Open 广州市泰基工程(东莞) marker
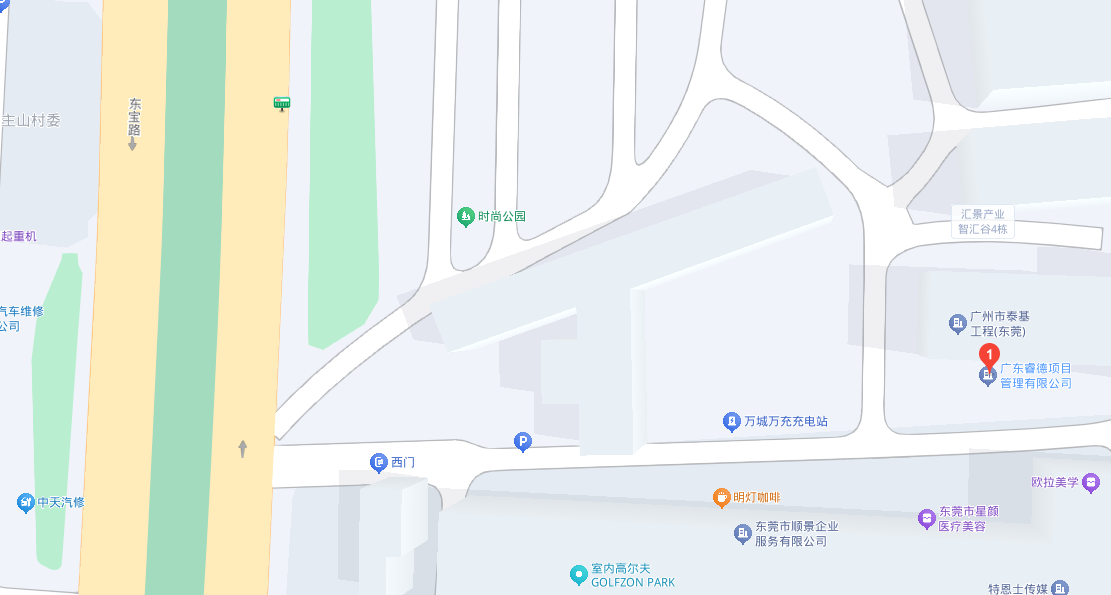The width and height of the screenshot is (1111, 595). point(957,323)
